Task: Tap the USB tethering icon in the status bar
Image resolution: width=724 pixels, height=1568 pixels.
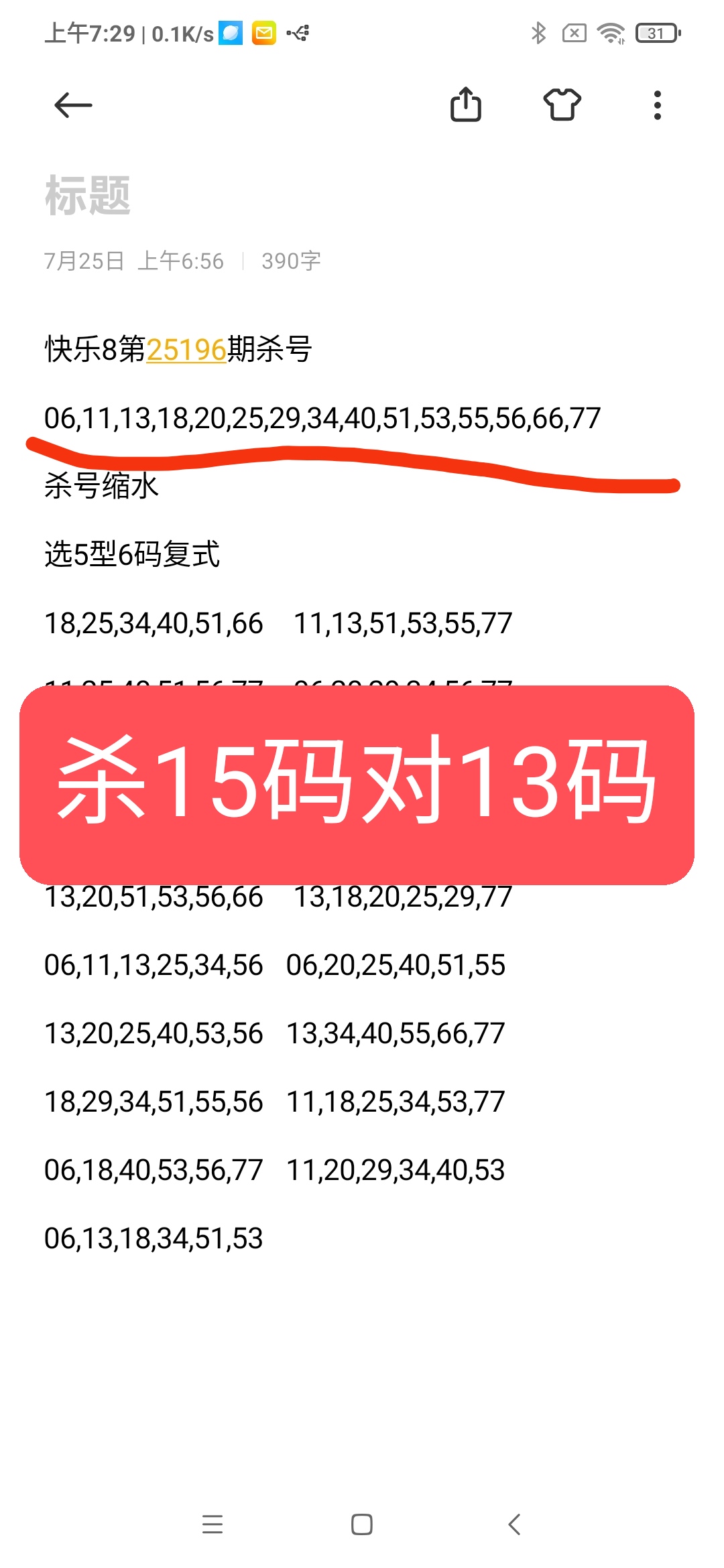Action: [298, 32]
